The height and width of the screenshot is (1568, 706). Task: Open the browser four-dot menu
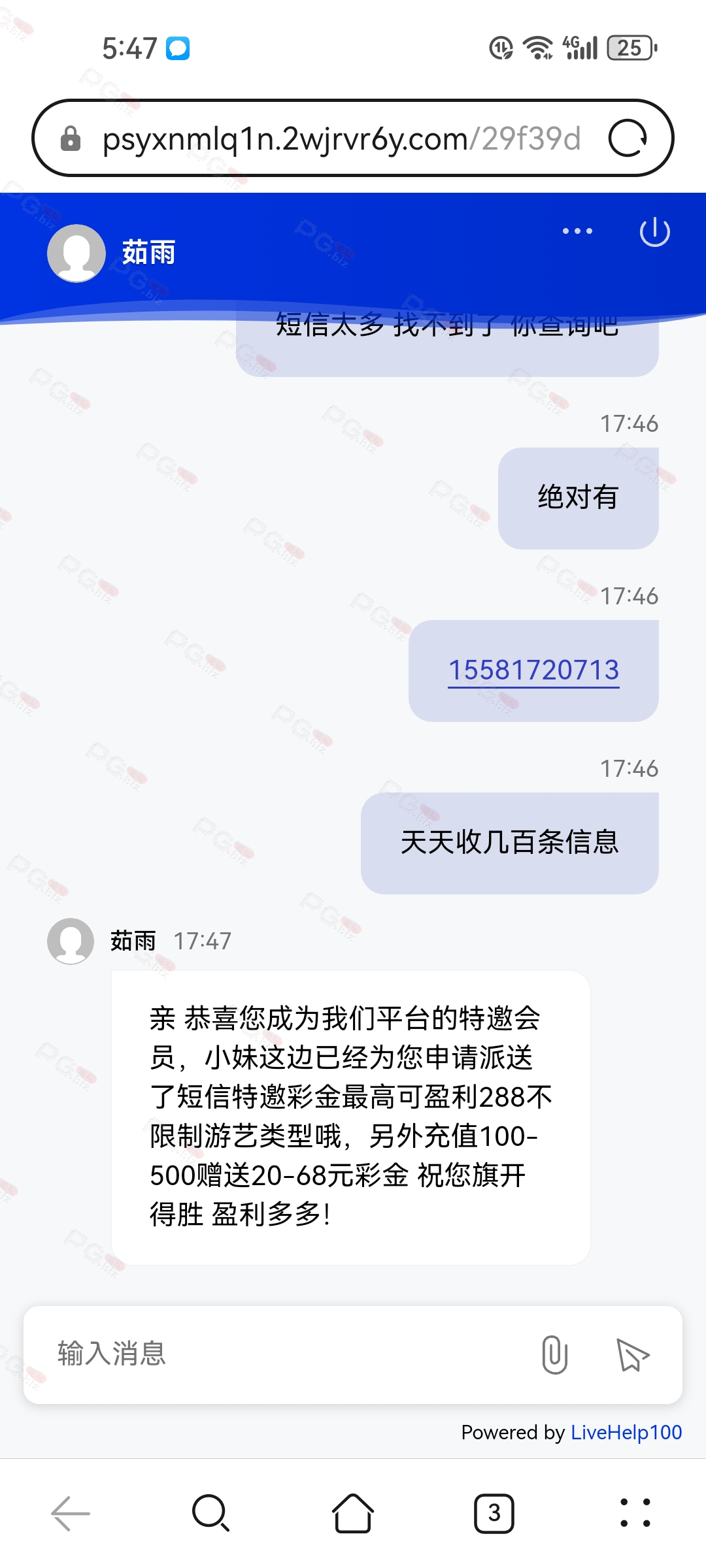(x=635, y=1513)
